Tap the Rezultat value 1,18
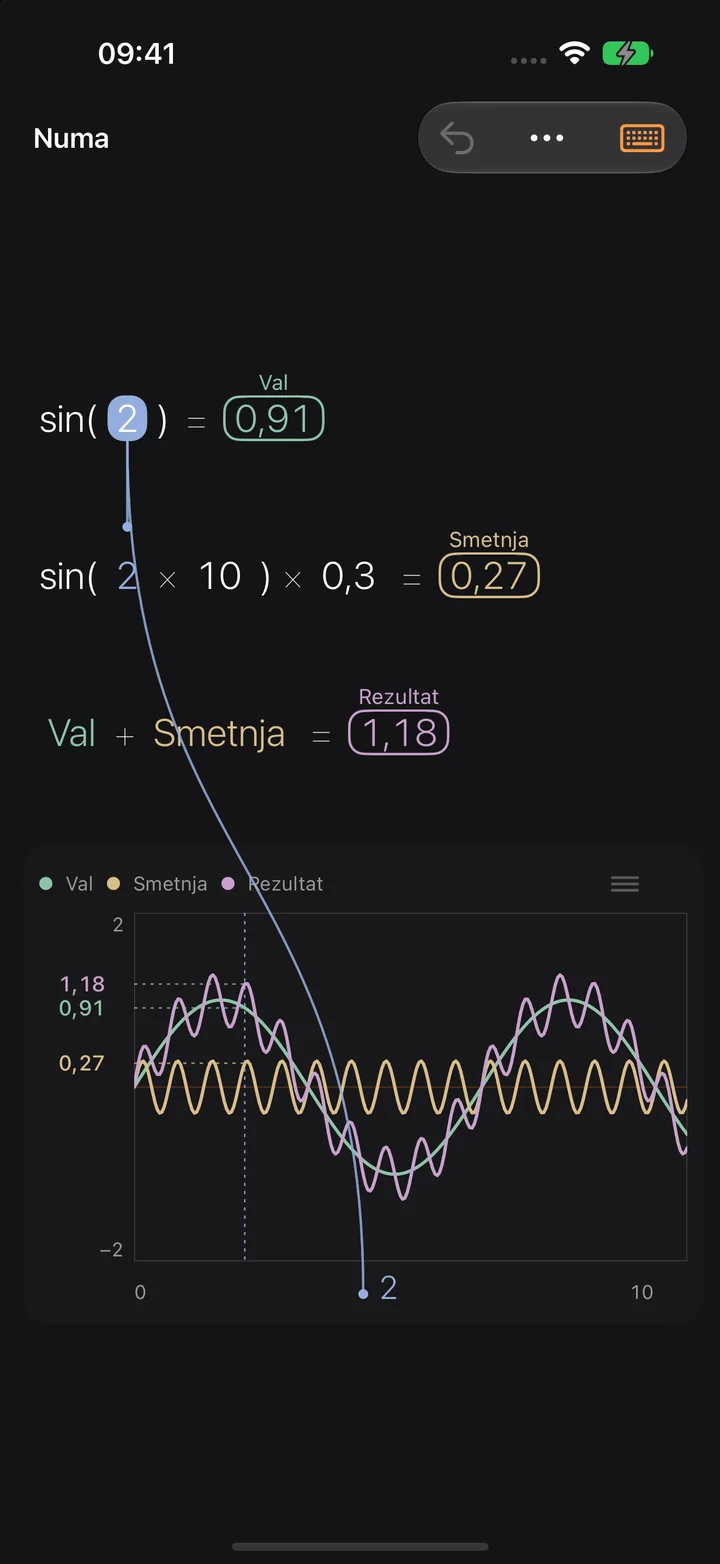The width and height of the screenshot is (720, 1564). coord(399,733)
